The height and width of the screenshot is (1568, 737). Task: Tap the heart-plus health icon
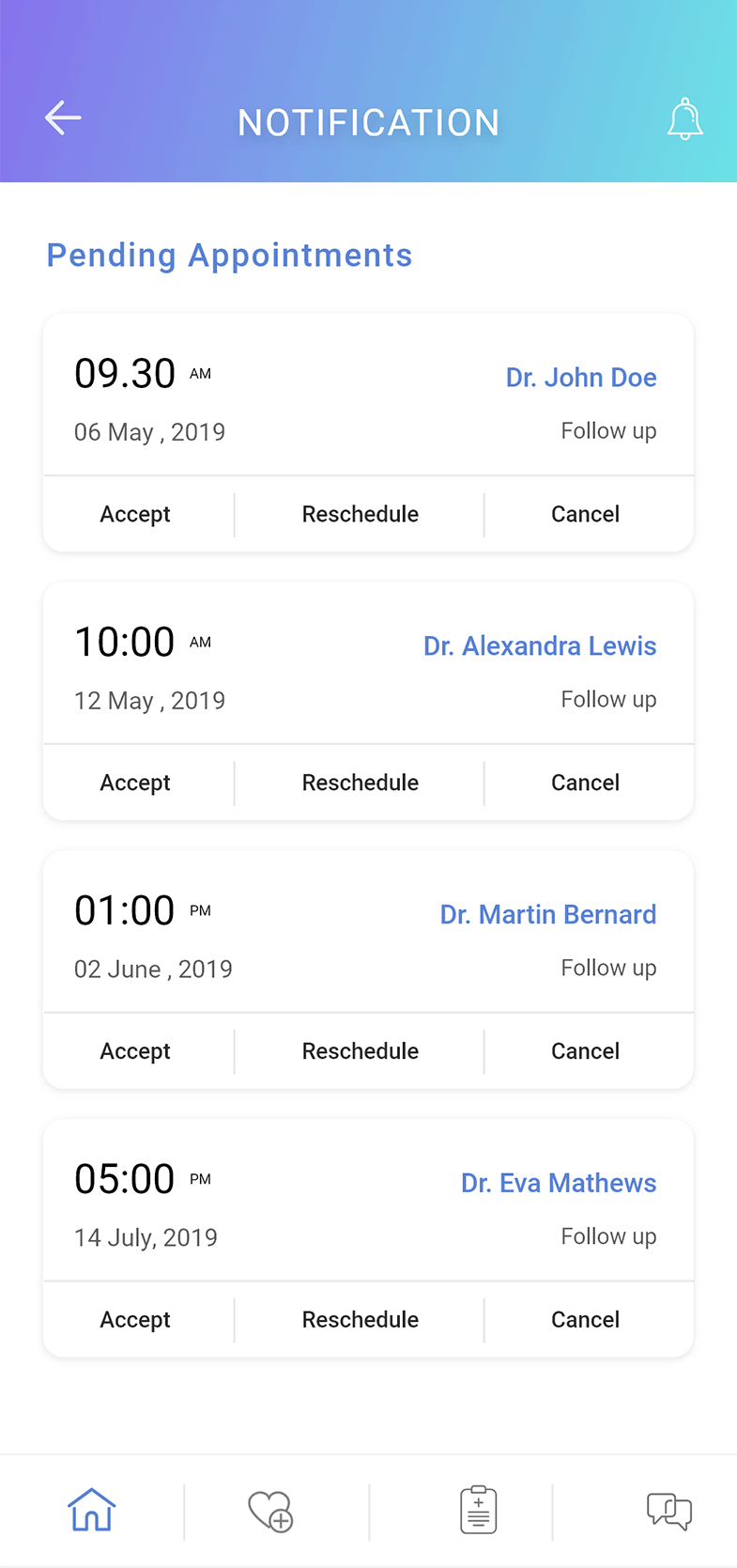tap(270, 1510)
